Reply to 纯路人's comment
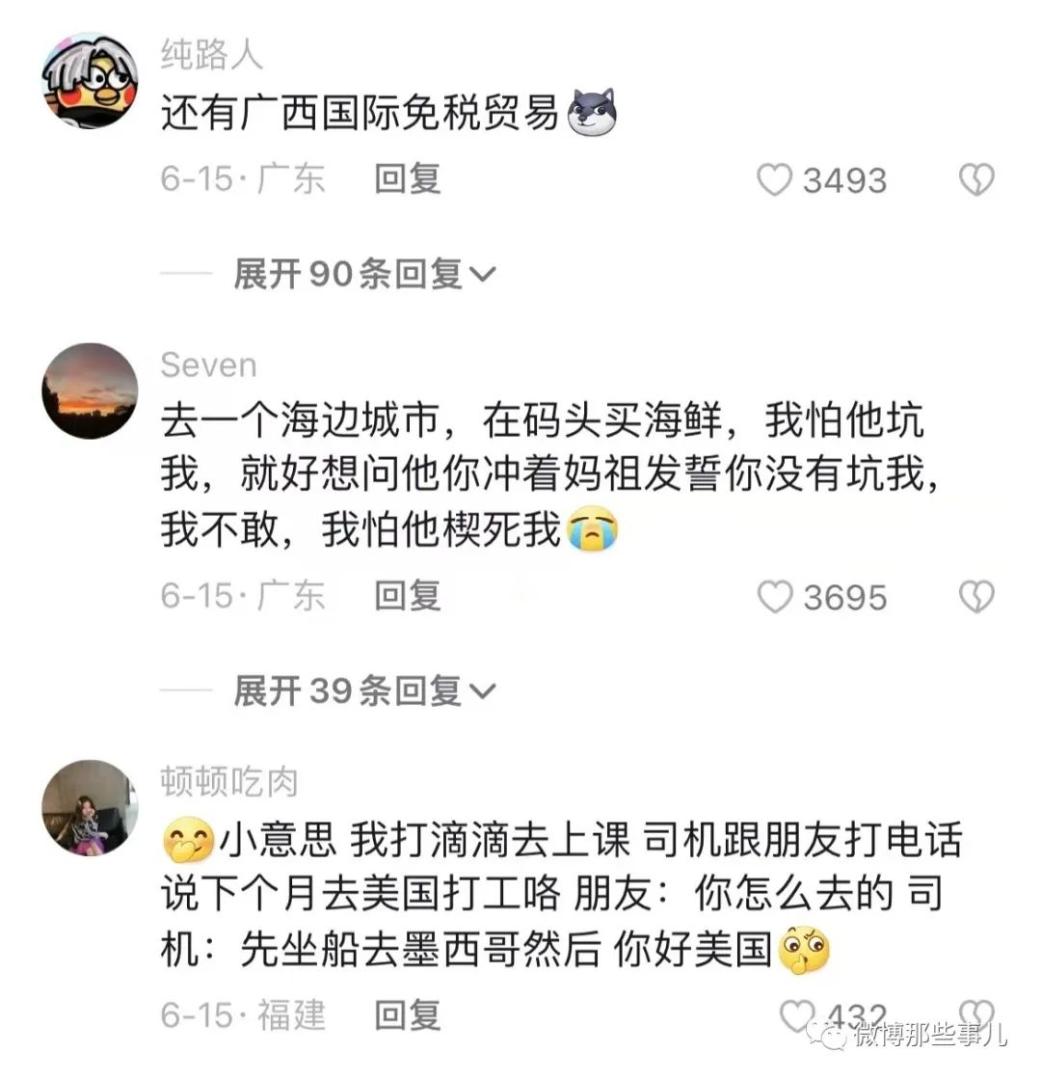Viewport: 1041px width, 1080px height. pos(407,179)
